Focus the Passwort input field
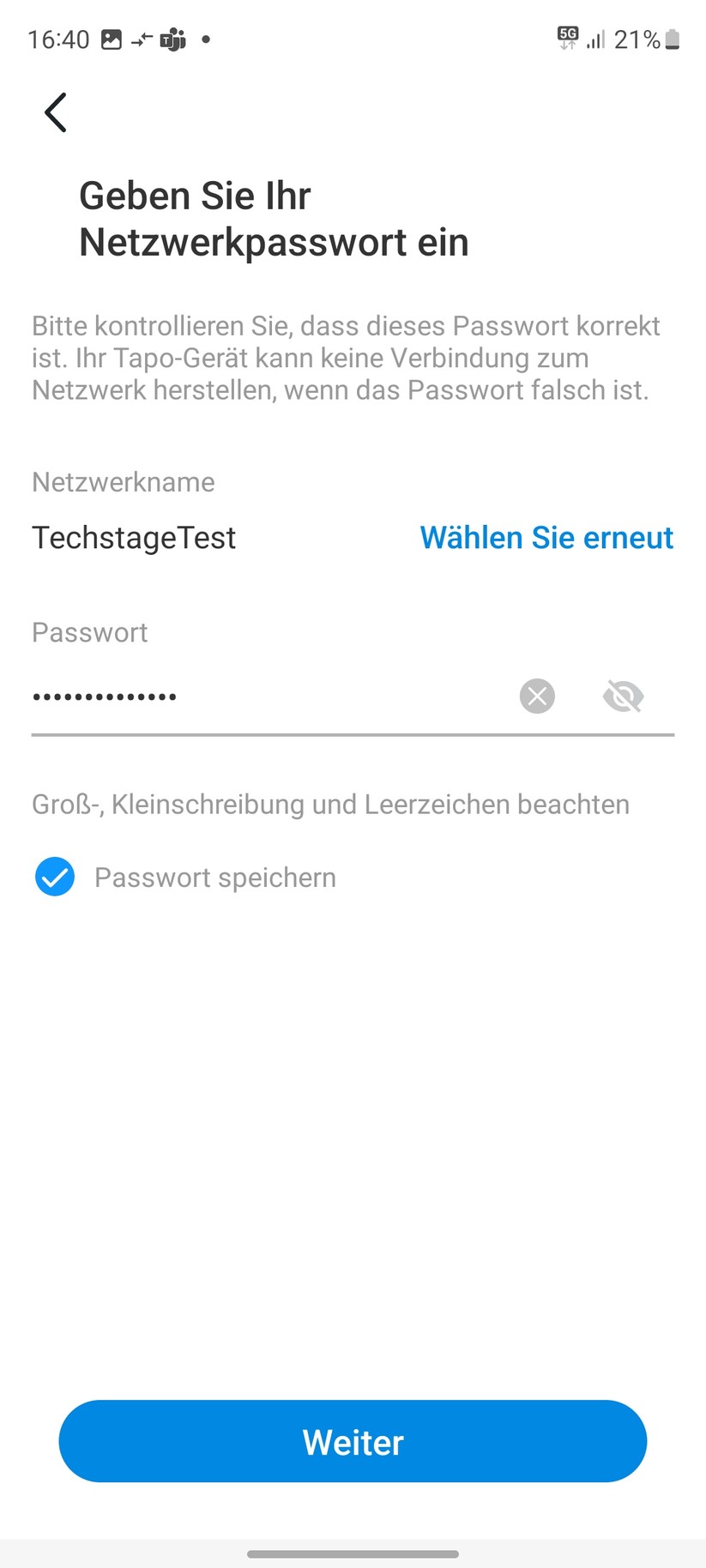 click(257, 696)
